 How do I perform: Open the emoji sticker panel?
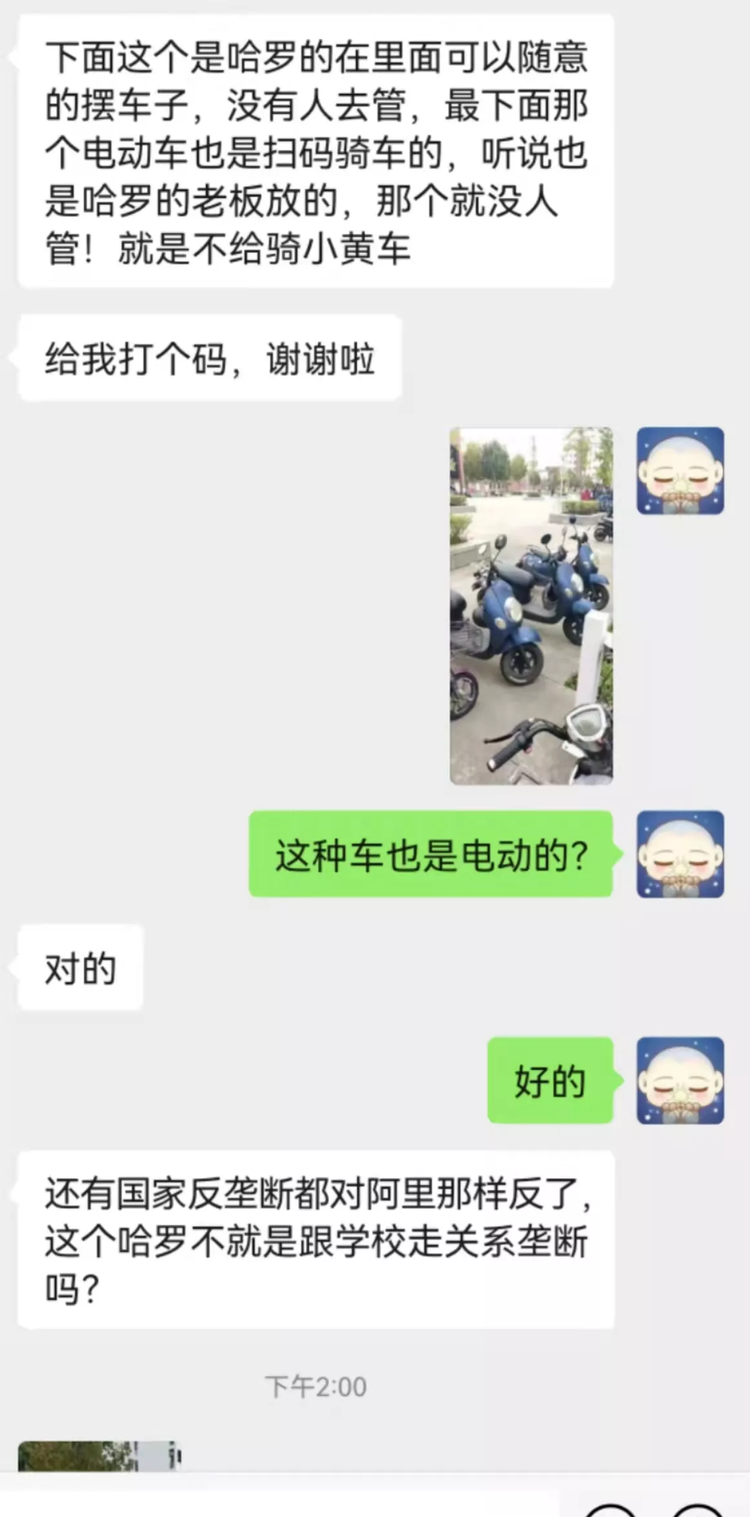pyautogui.click(x=610, y=1510)
